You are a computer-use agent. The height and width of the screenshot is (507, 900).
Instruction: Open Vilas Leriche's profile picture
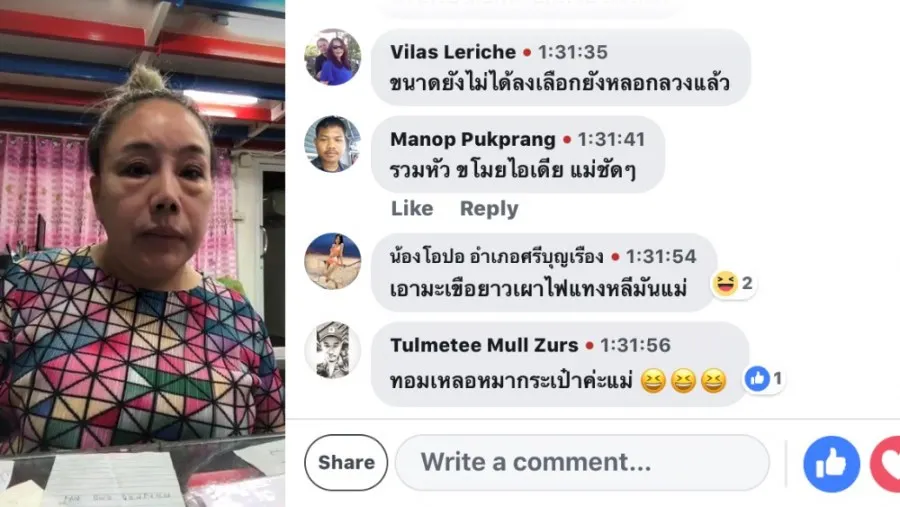[332, 57]
